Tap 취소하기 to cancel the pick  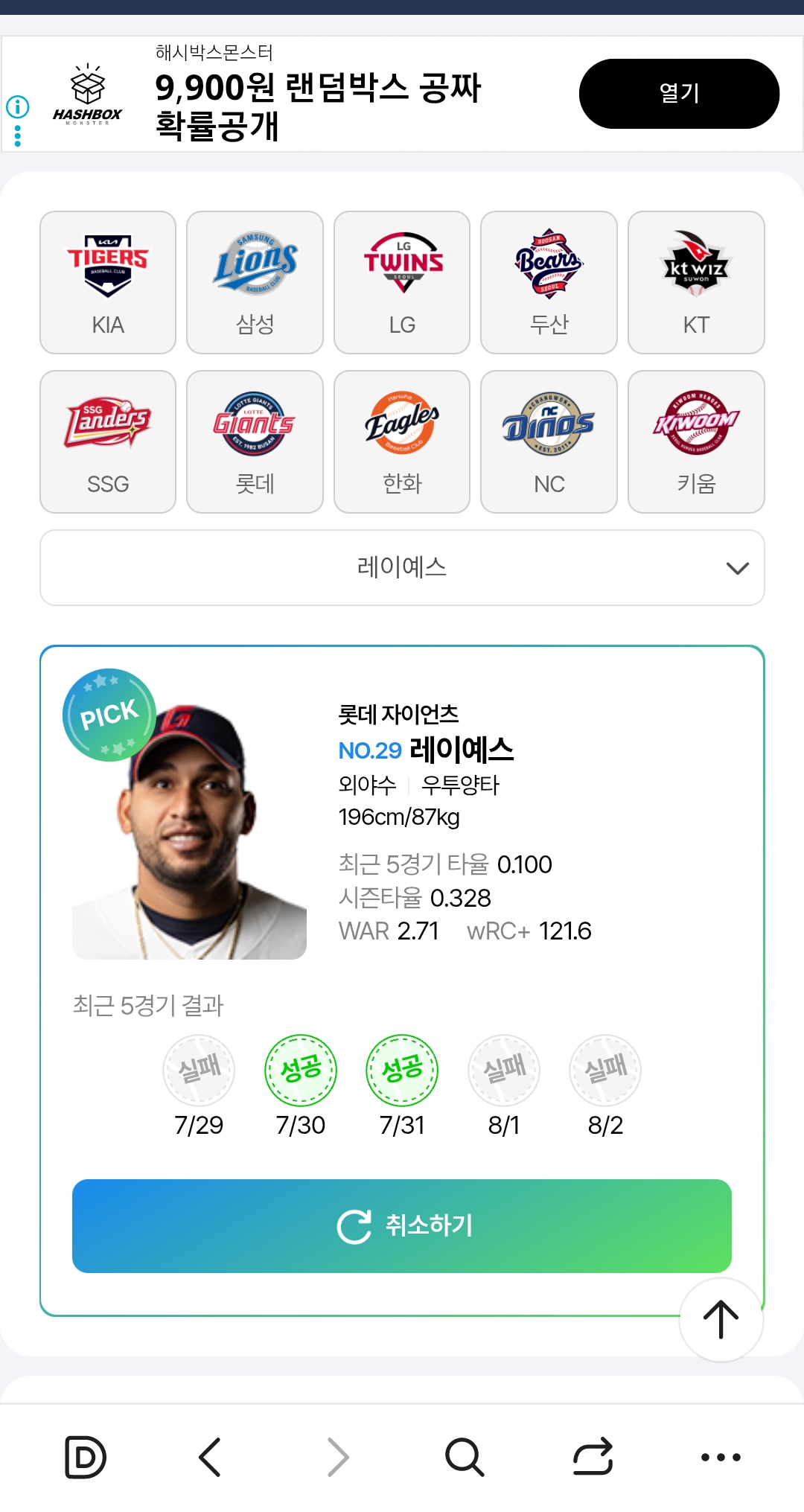[402, 1225]
